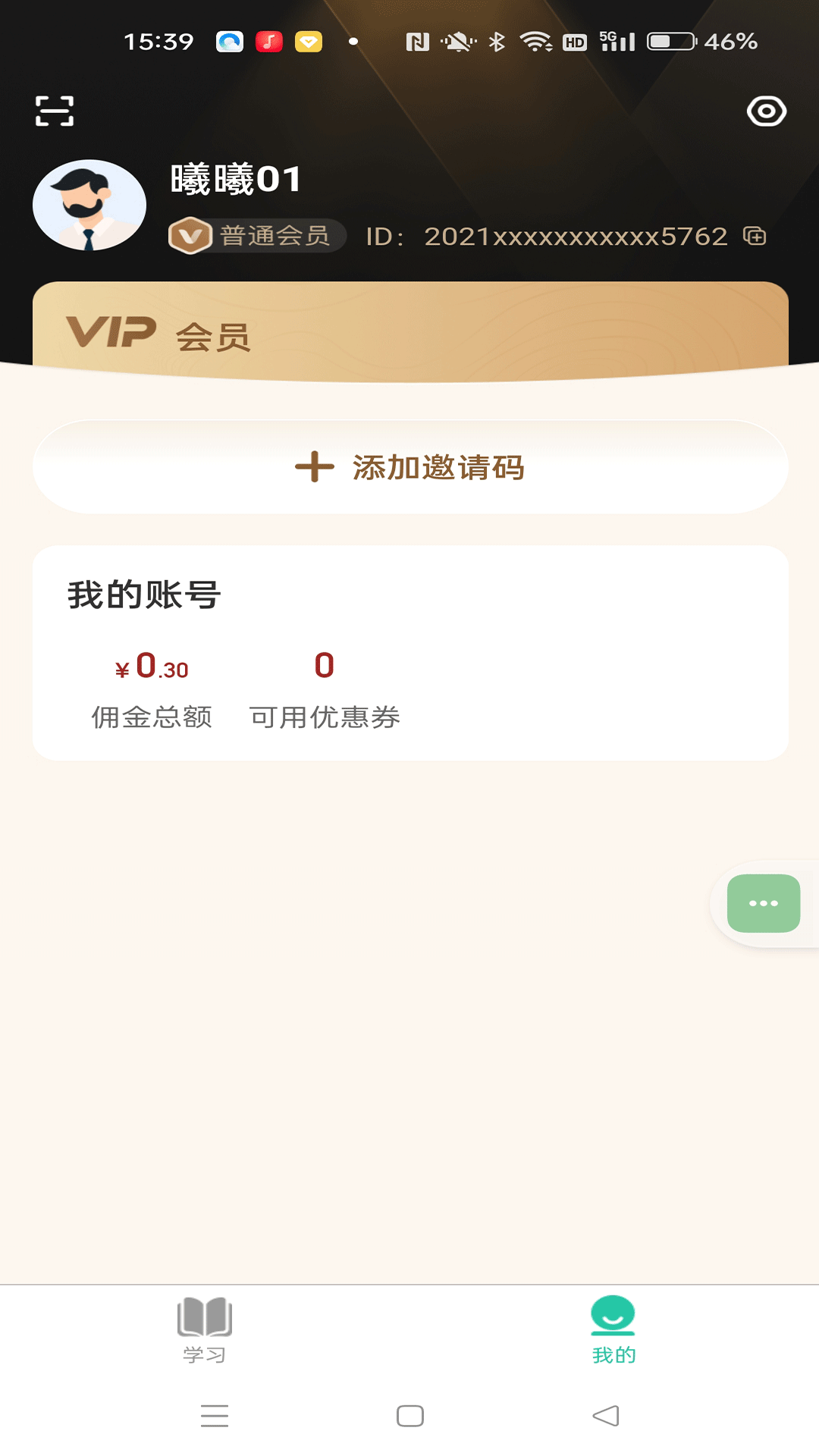Open the QR code scanner
This screenshot has height=1456, width=819.
[53, 110]
